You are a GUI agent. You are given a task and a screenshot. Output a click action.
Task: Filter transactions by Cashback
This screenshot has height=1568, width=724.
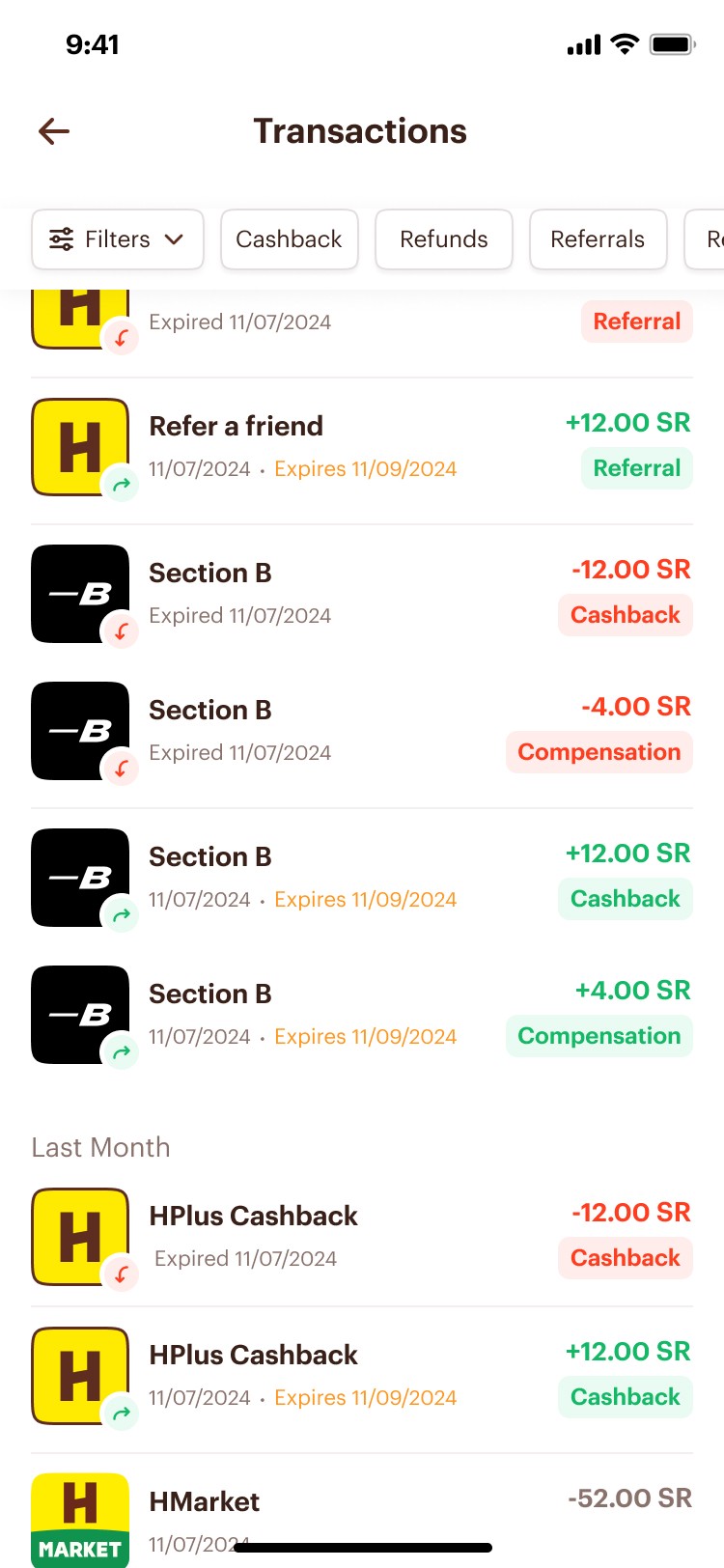coord(289,239)
